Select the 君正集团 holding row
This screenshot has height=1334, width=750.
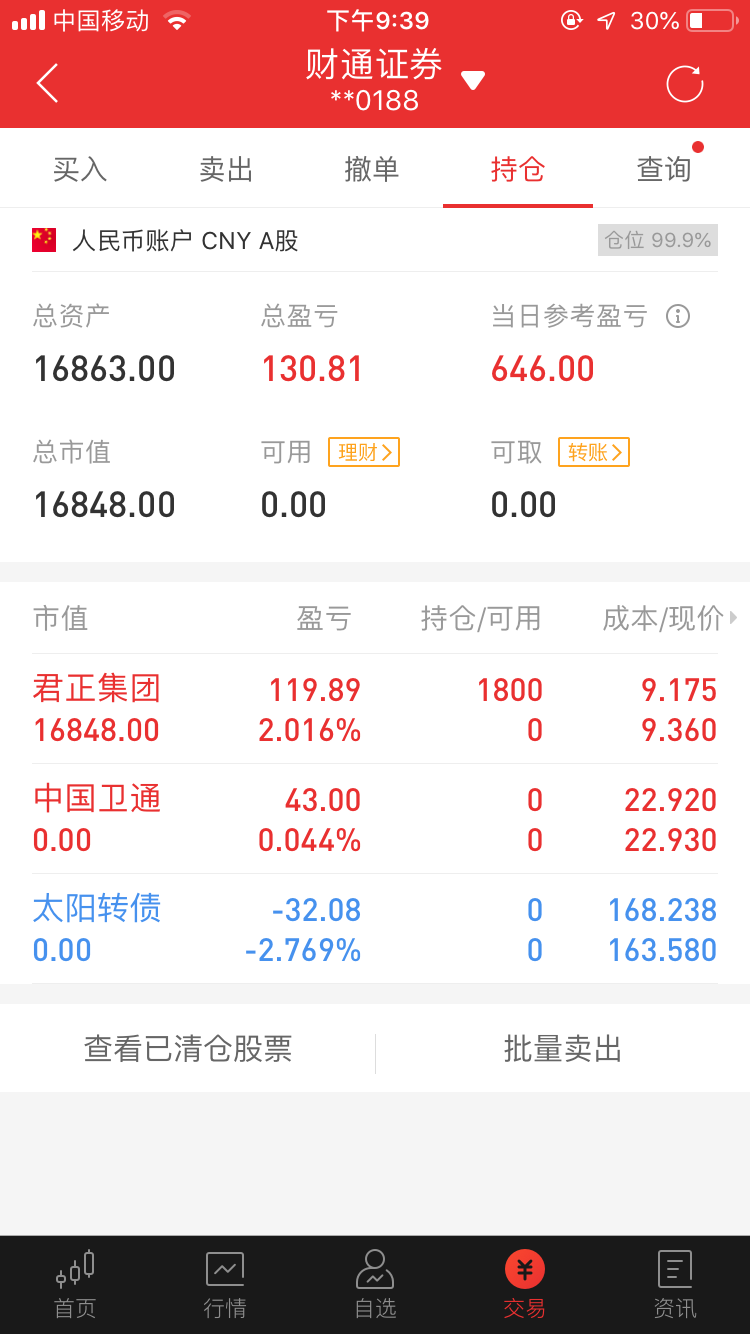point(375,710)
